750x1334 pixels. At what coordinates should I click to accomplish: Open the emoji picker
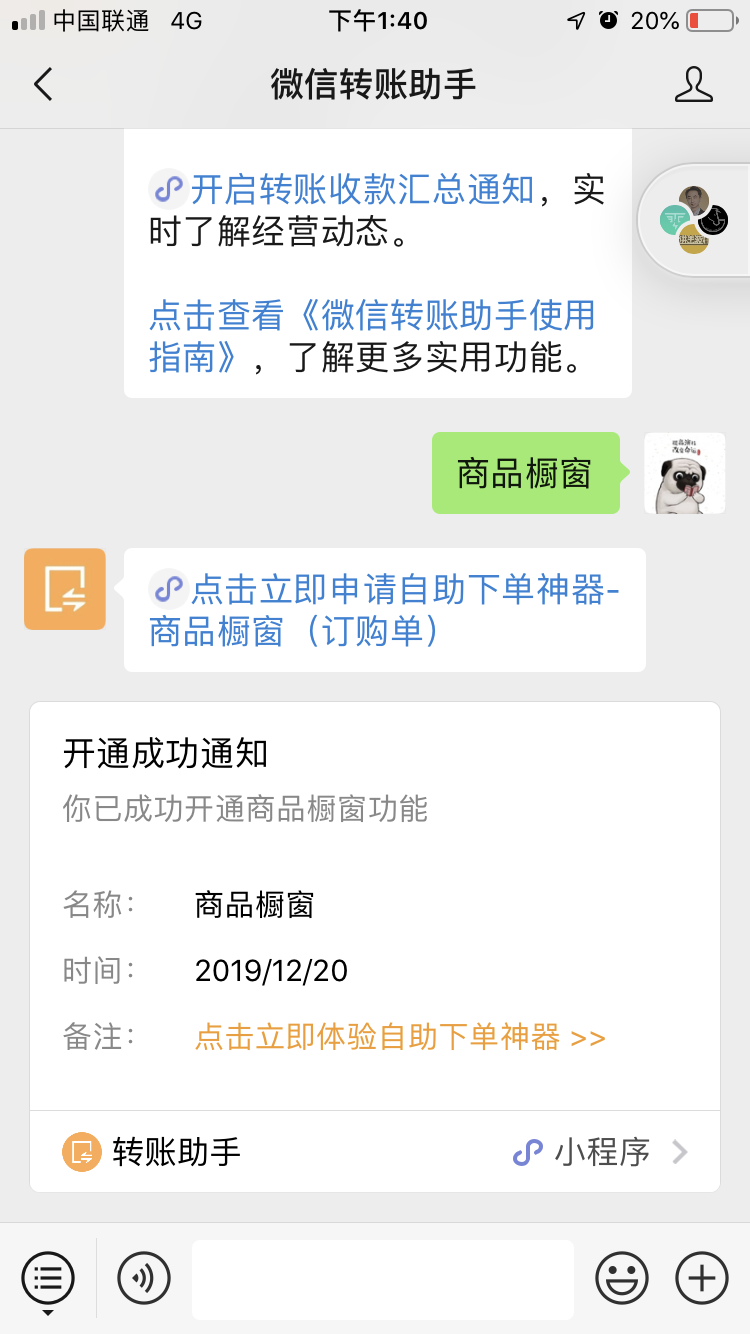click(621, 1278)
